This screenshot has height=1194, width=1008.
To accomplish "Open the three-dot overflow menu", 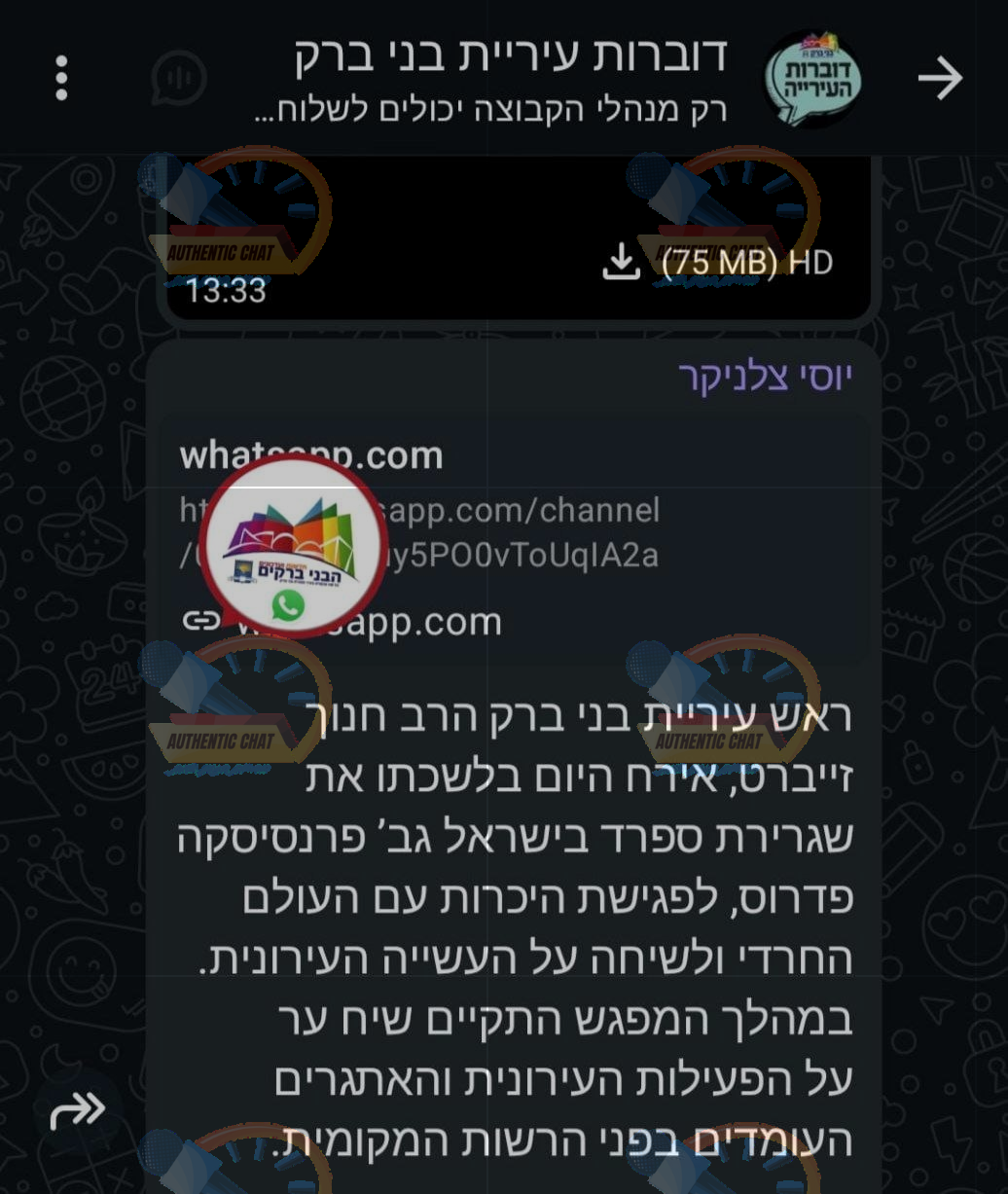I will point(62,78).
